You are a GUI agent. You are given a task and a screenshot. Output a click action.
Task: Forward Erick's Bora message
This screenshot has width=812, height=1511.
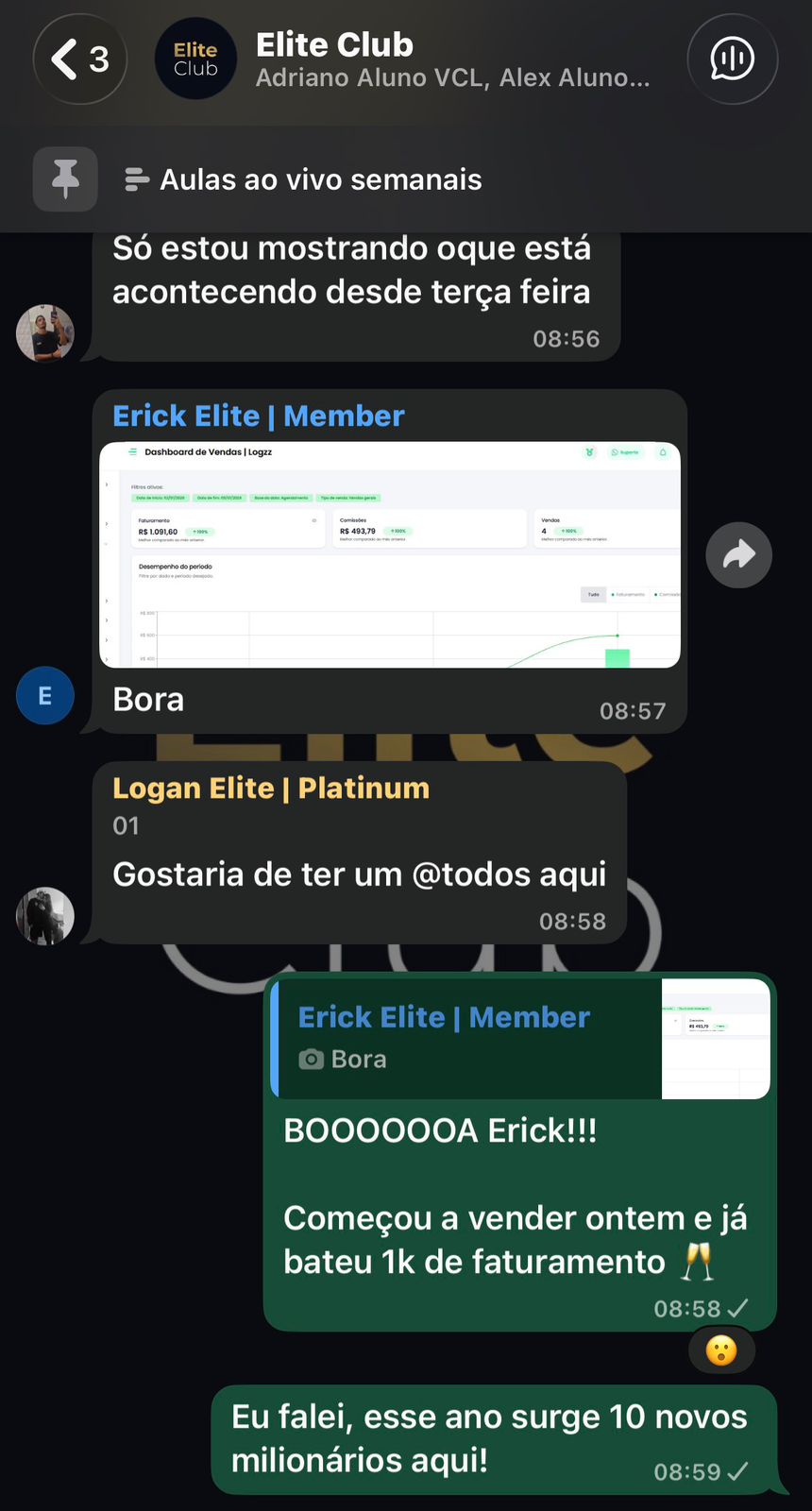[x=738, y=554]
